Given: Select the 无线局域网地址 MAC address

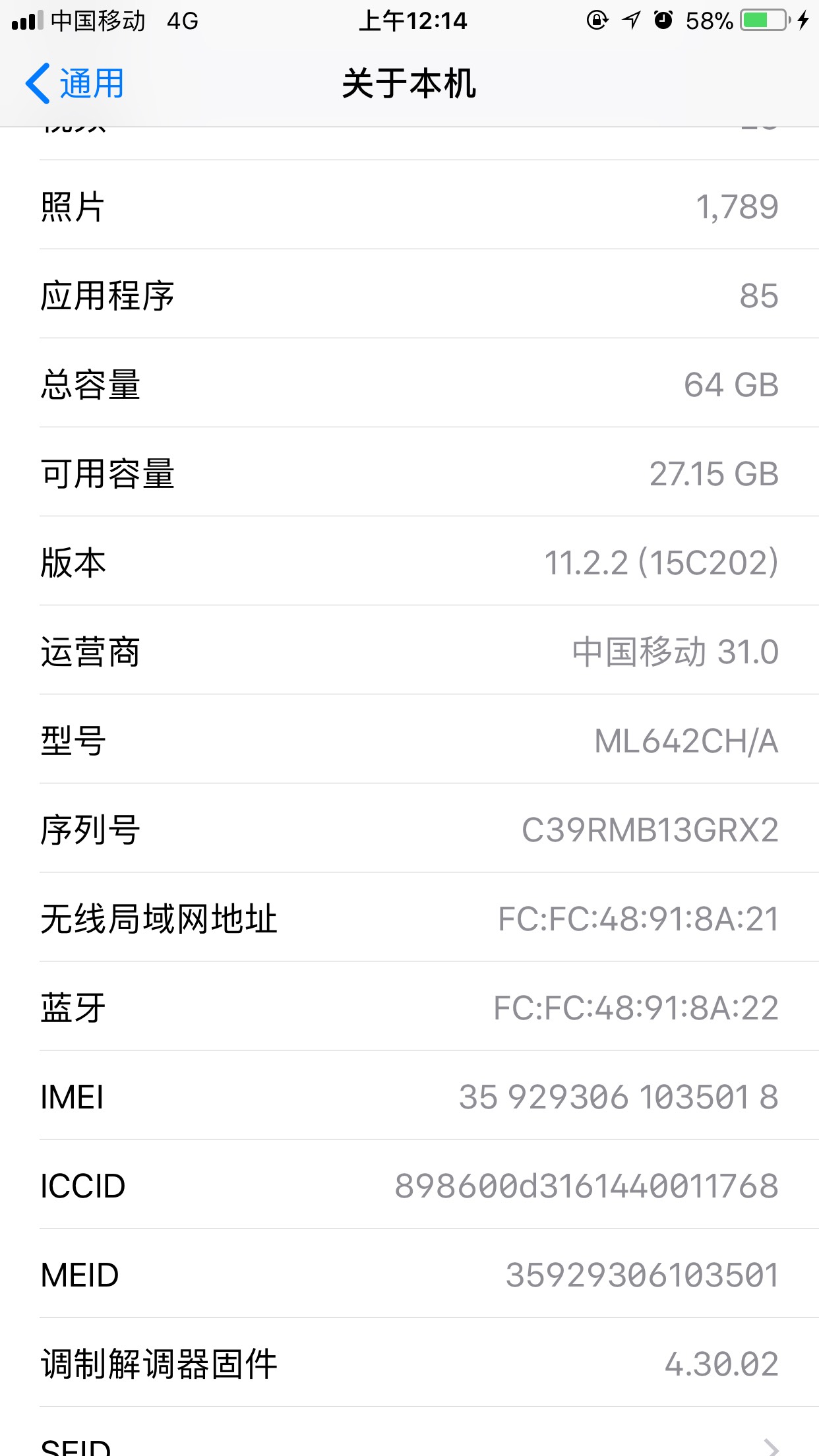Looking at the screenshot, I should [x=409, y=918].
